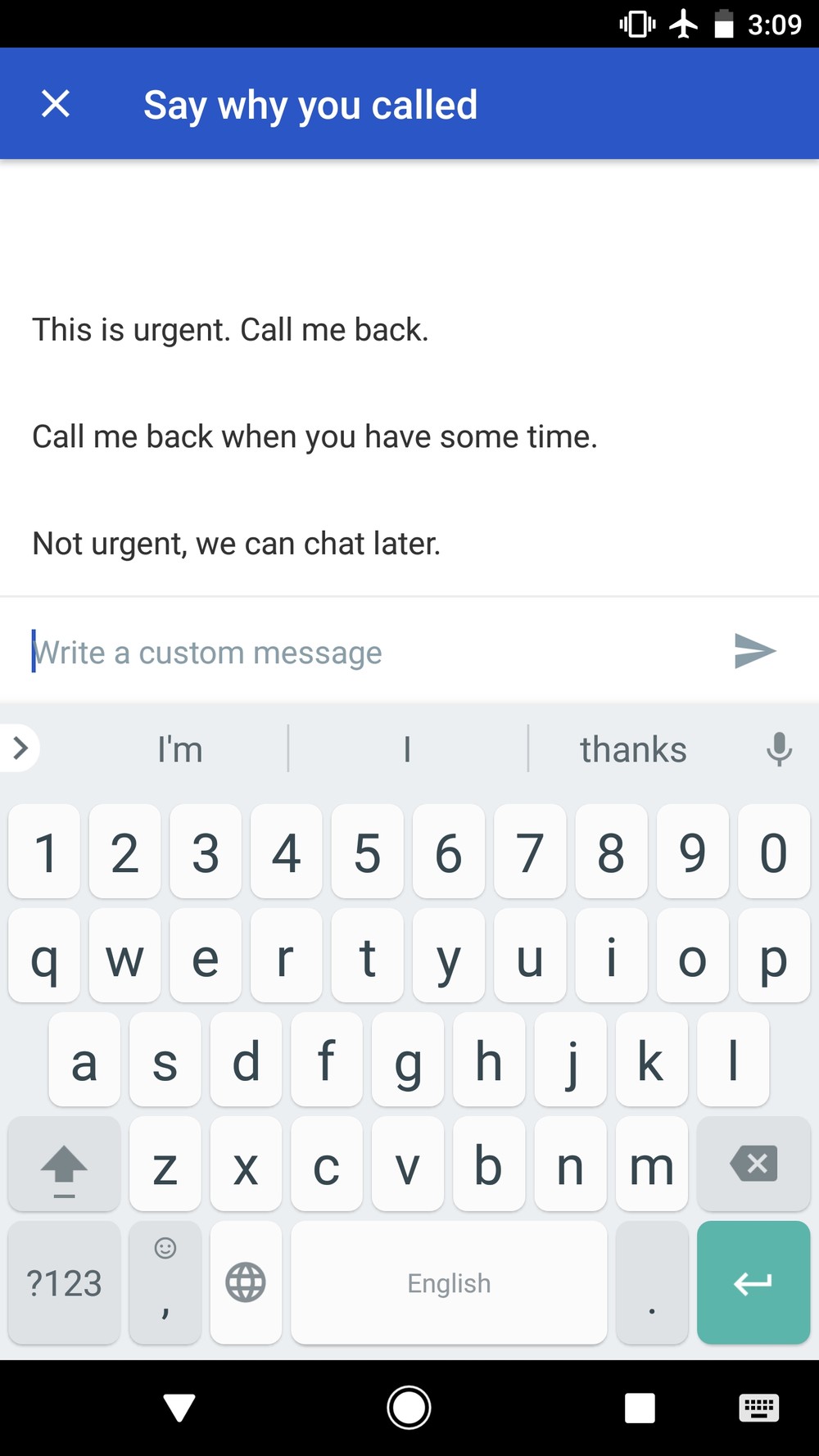Tap the shift key
Image resolution: width=819 pixels, height=1456 pixels.
[64, 1164]
